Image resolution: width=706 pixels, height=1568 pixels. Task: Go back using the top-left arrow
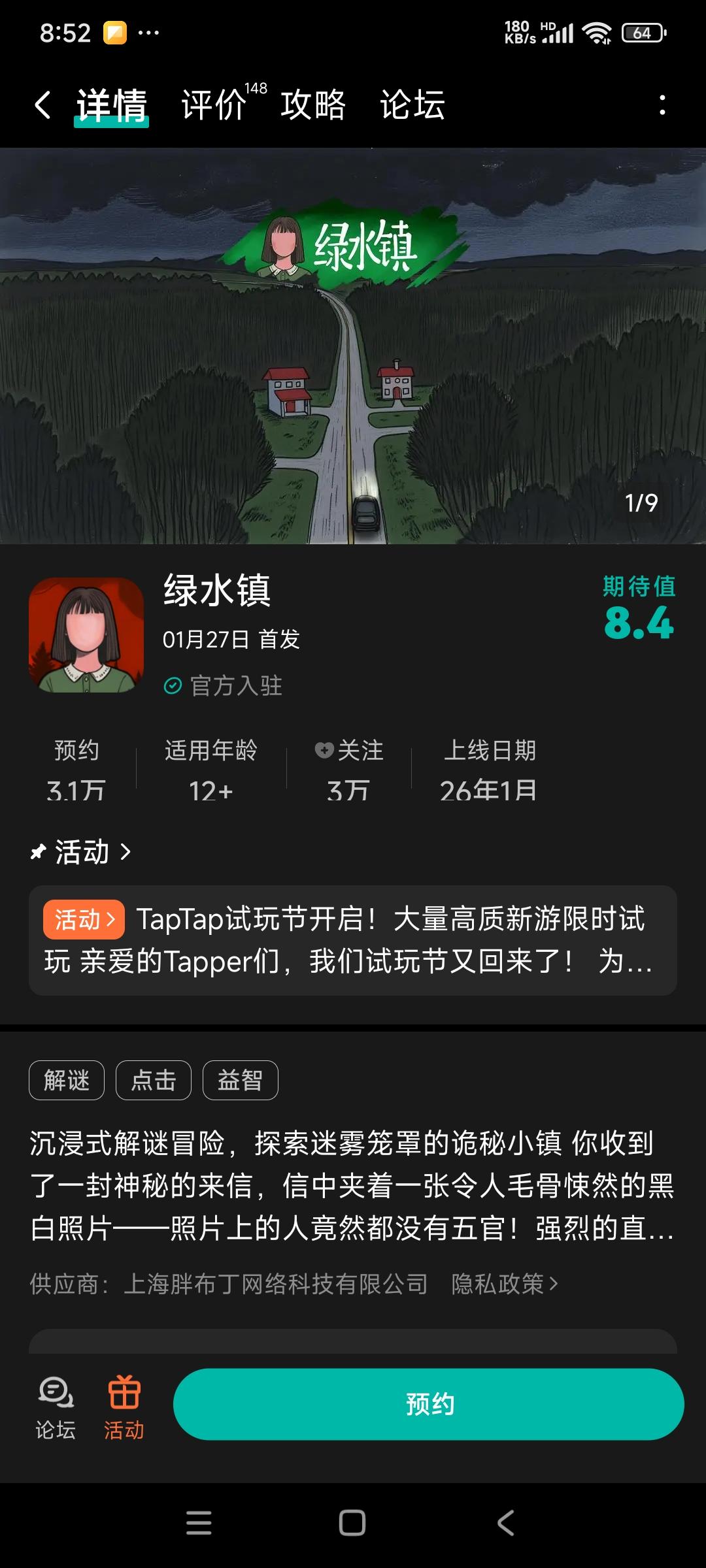click(x=42, y=105)
